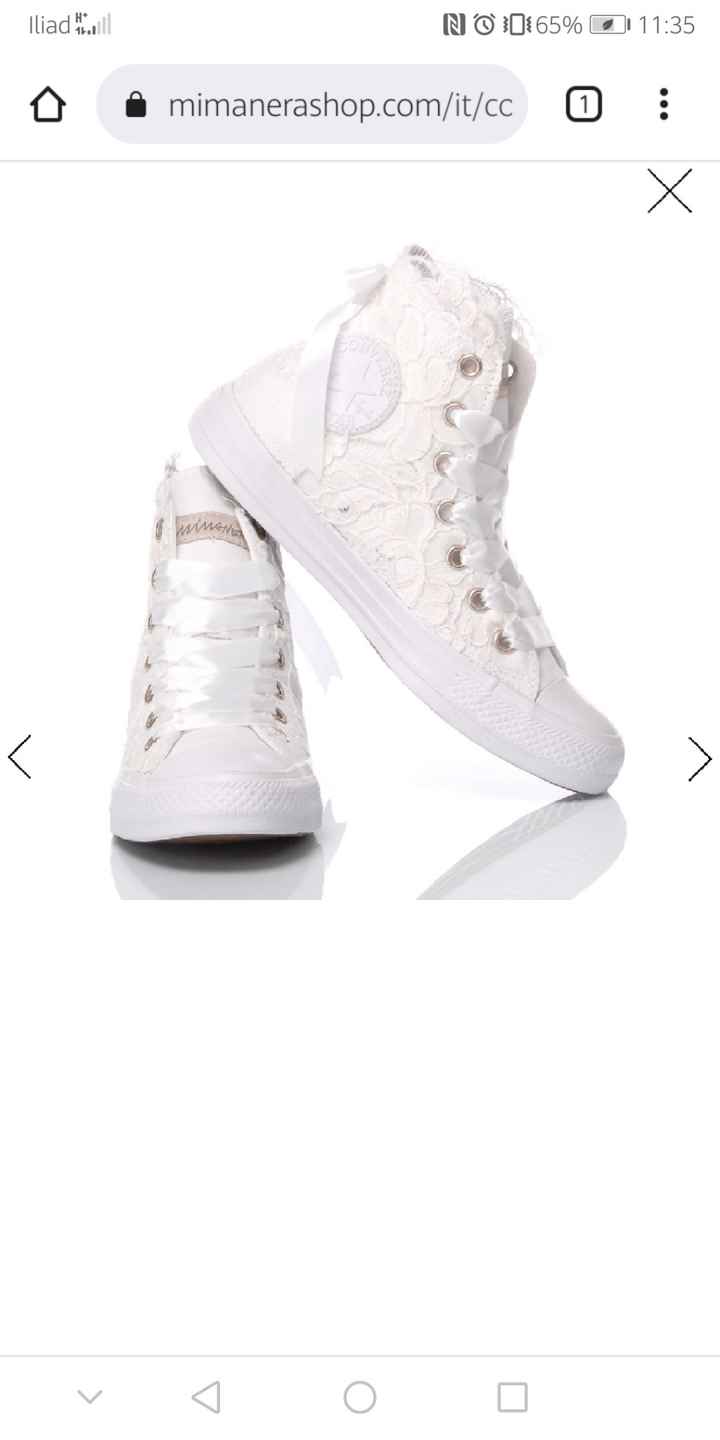Open the browser overflow menu
Screen dimensions: 720x1440
(663, 104)
